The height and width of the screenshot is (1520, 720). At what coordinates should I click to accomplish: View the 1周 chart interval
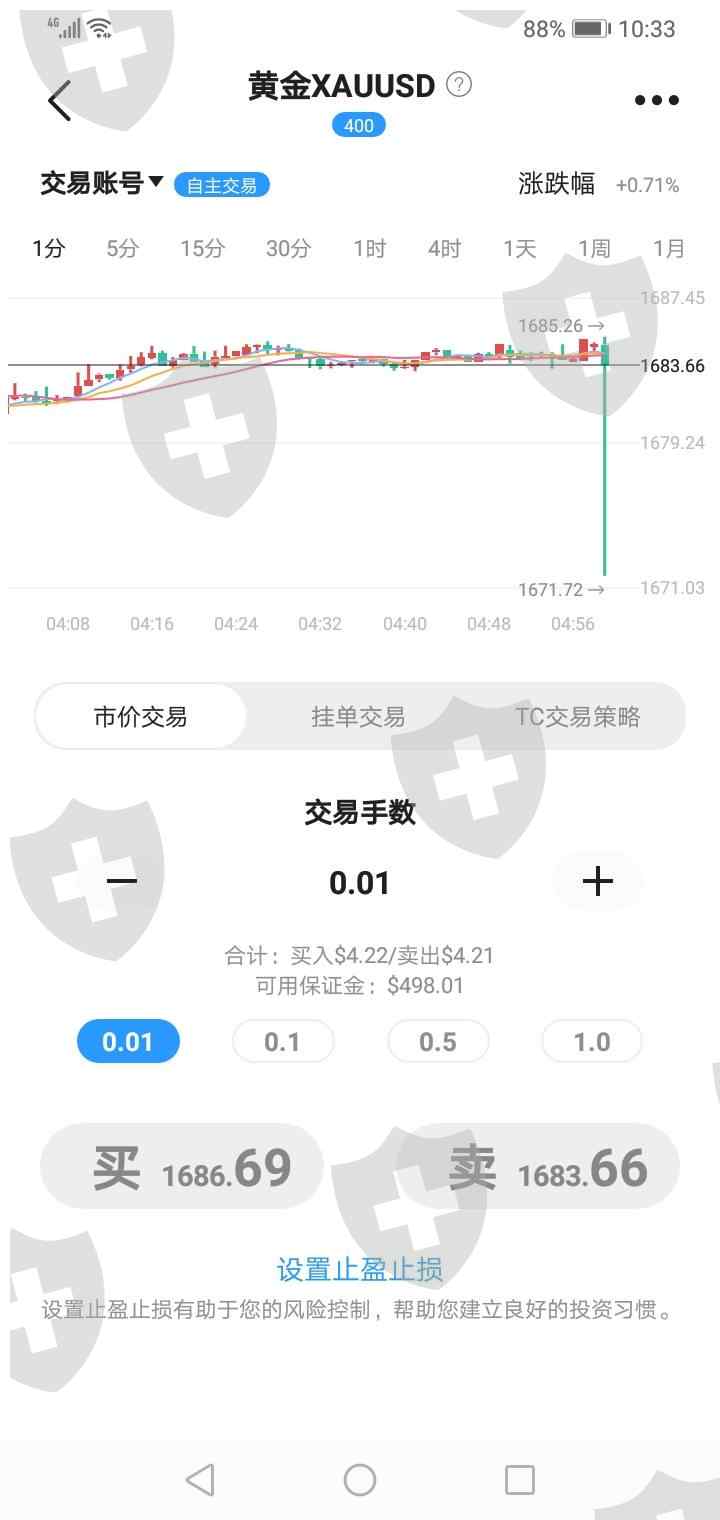pyautogui.click(x=594, y=249)
